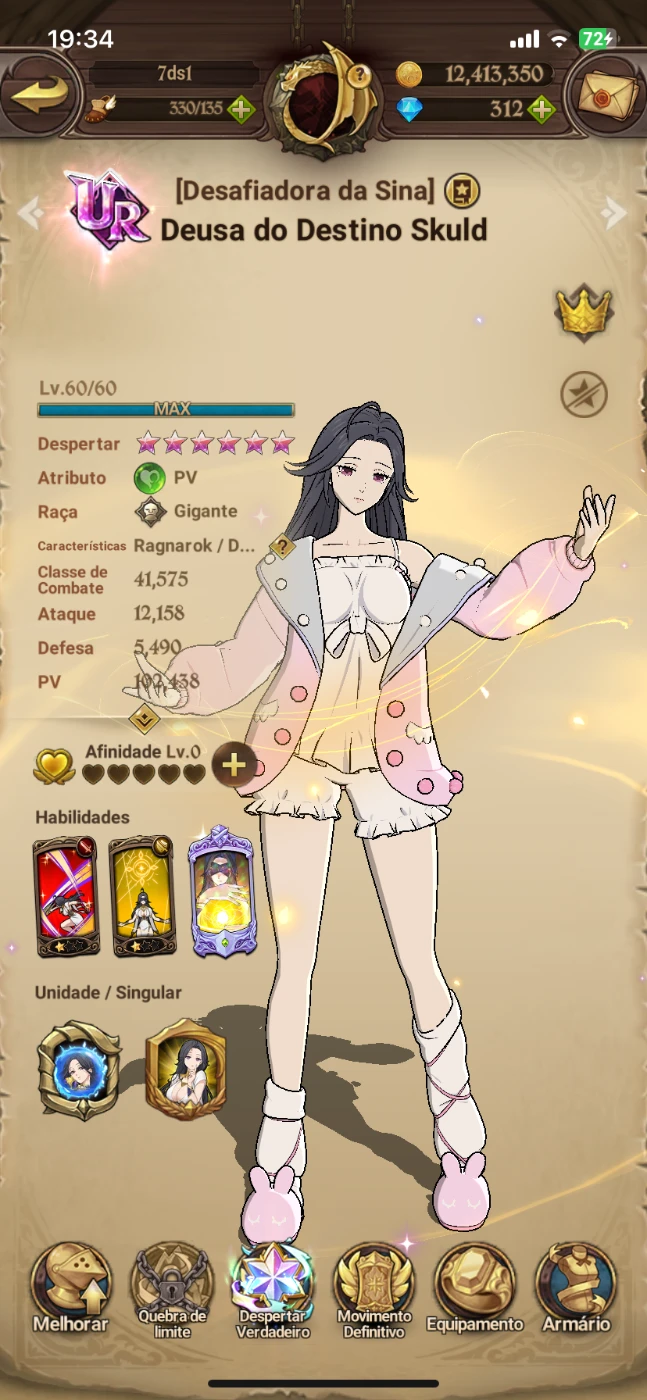Increase Afinidade with the plus button

[x=232, y=766]
